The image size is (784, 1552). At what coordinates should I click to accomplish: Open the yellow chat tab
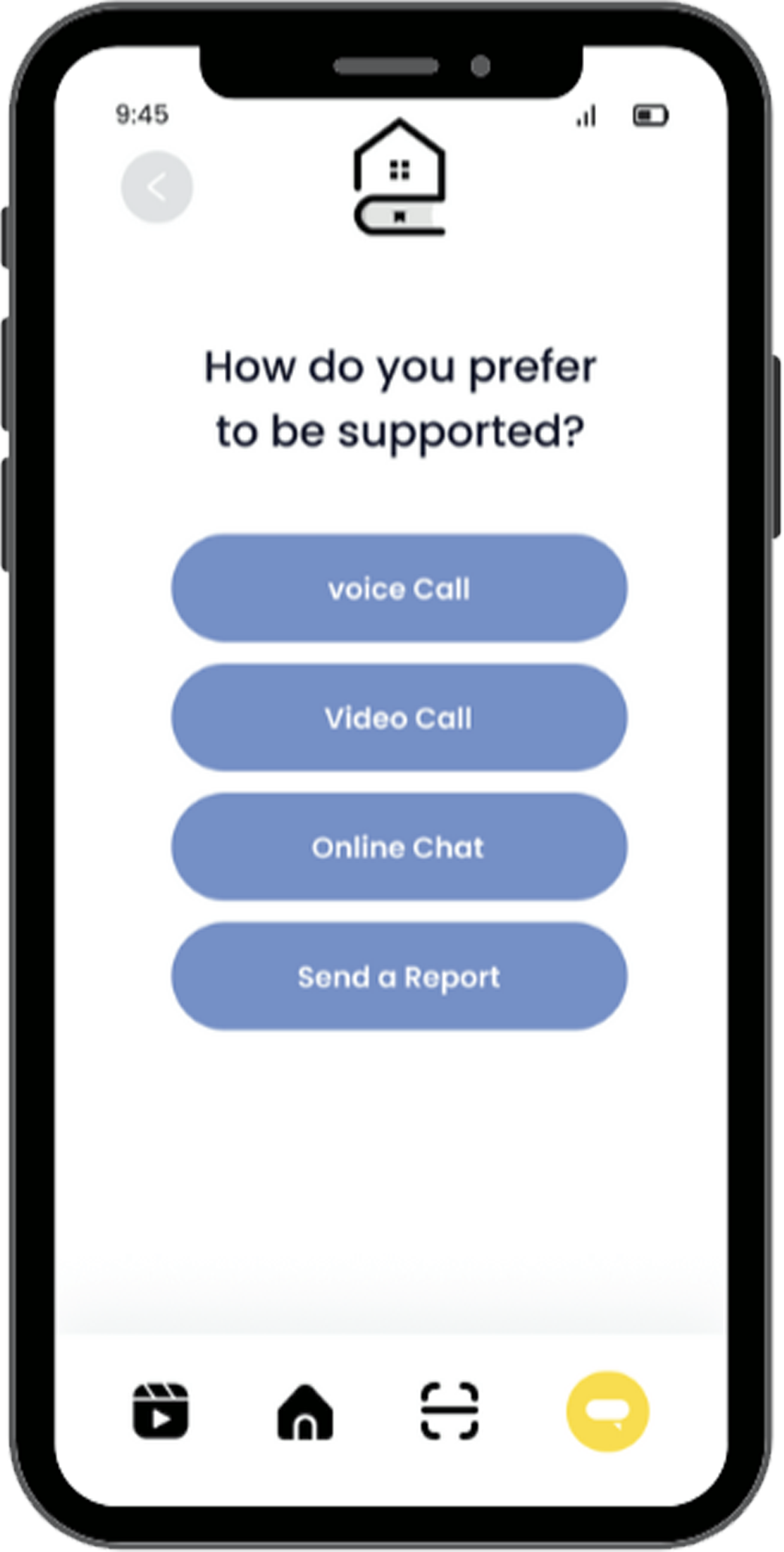click(x=607, y=1411)
